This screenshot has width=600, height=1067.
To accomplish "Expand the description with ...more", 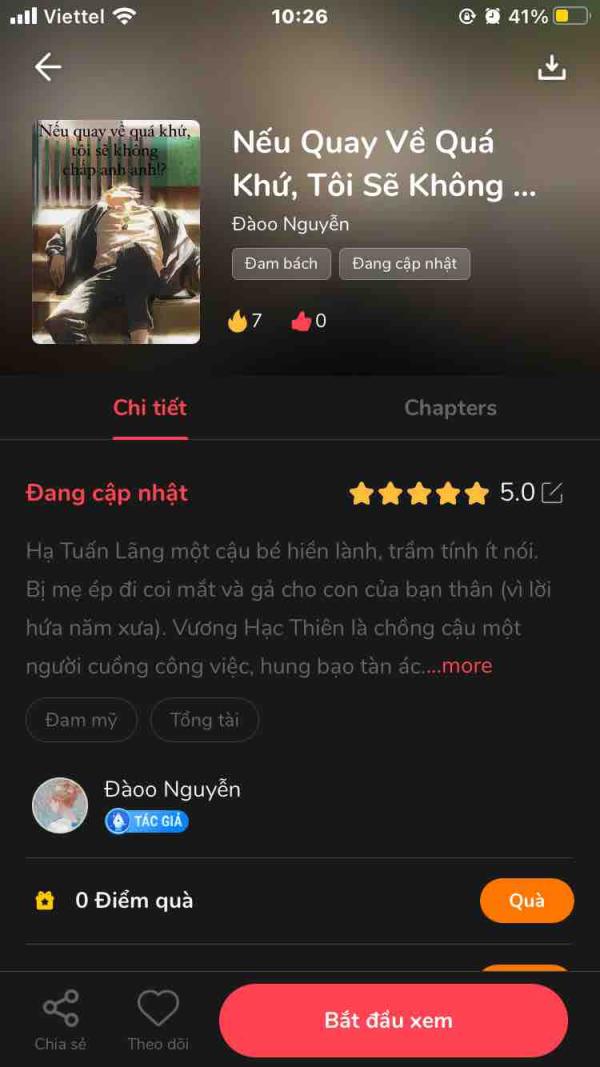I will point(460,666).
